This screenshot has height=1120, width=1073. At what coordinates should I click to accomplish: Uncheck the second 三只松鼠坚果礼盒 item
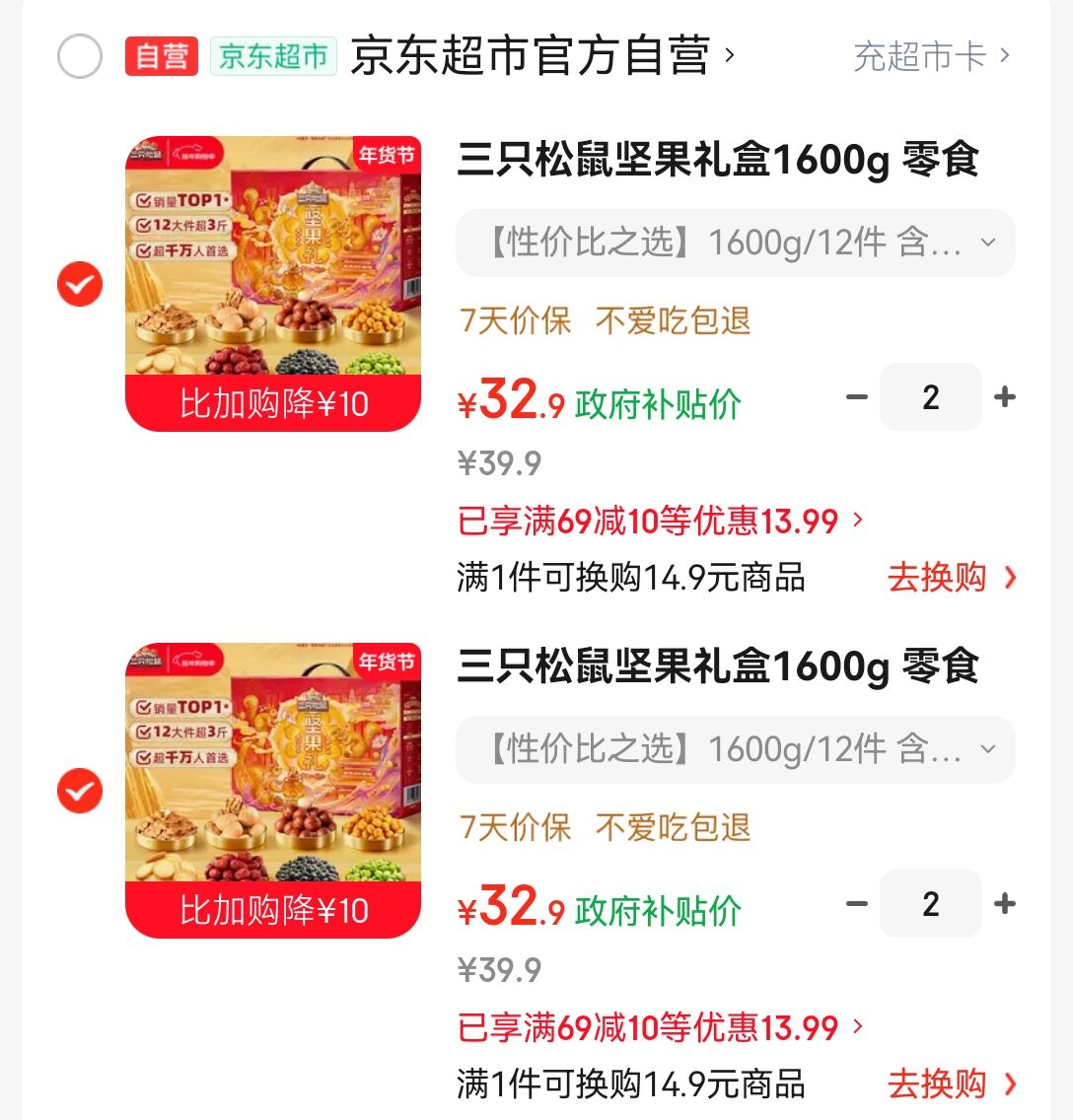point(80,791)
